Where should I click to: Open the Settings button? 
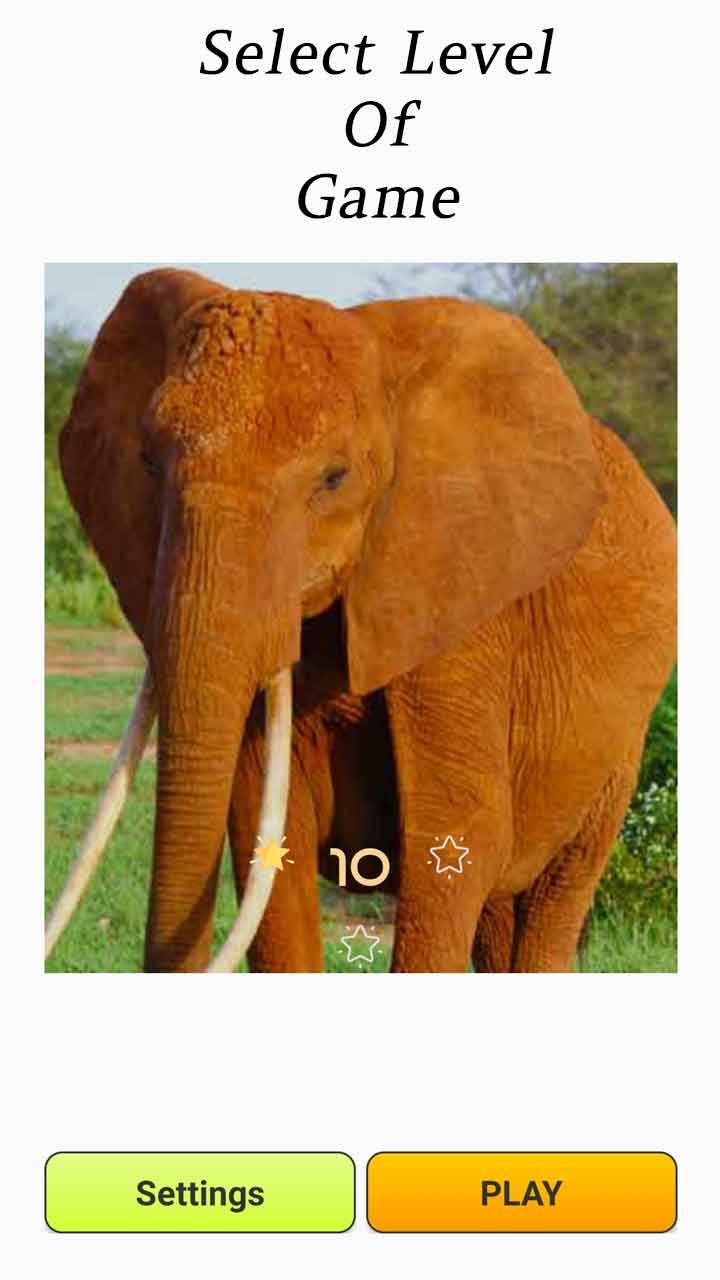(200, 1192)
